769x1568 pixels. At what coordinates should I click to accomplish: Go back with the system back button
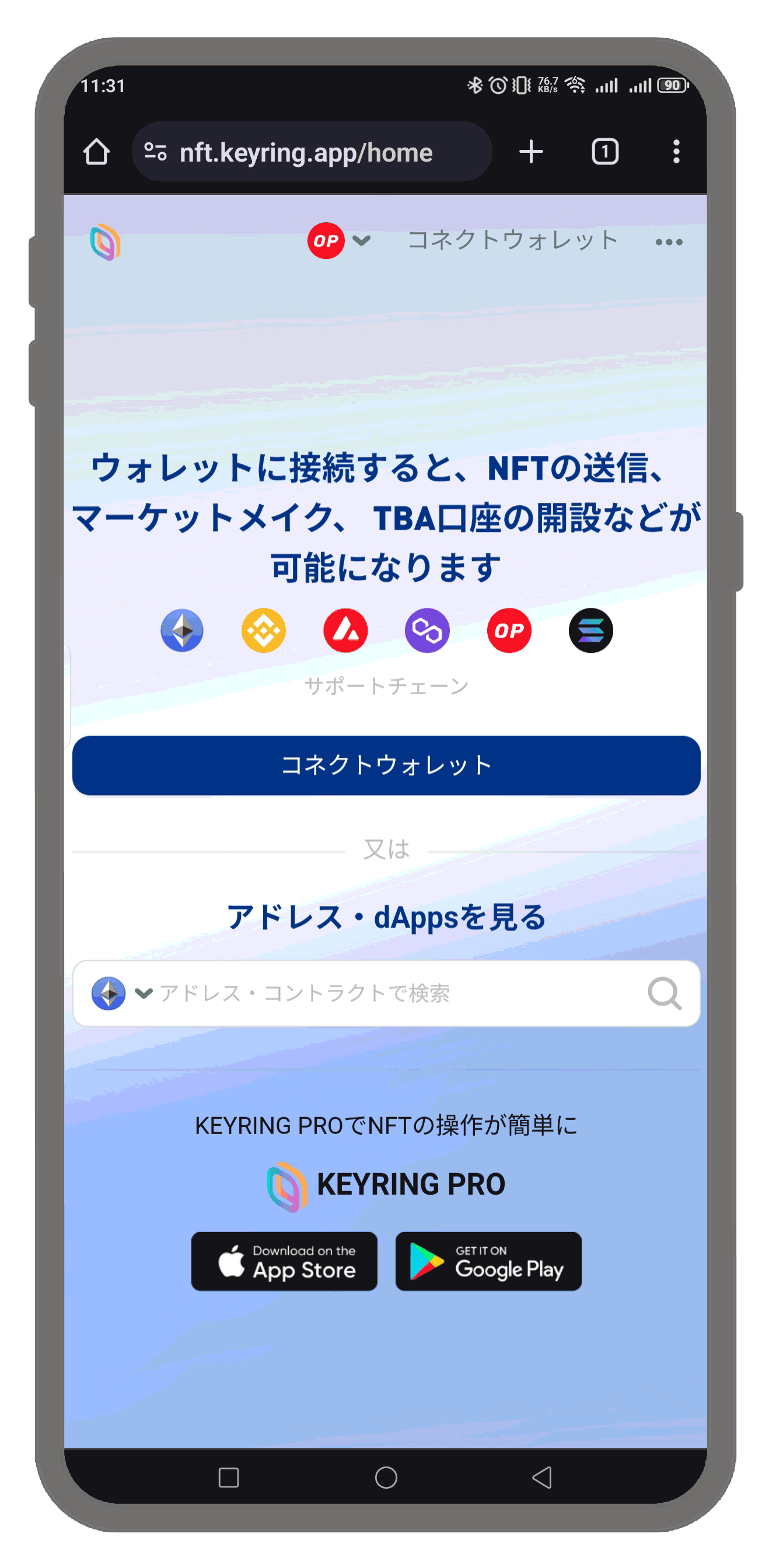point(542,1476)
